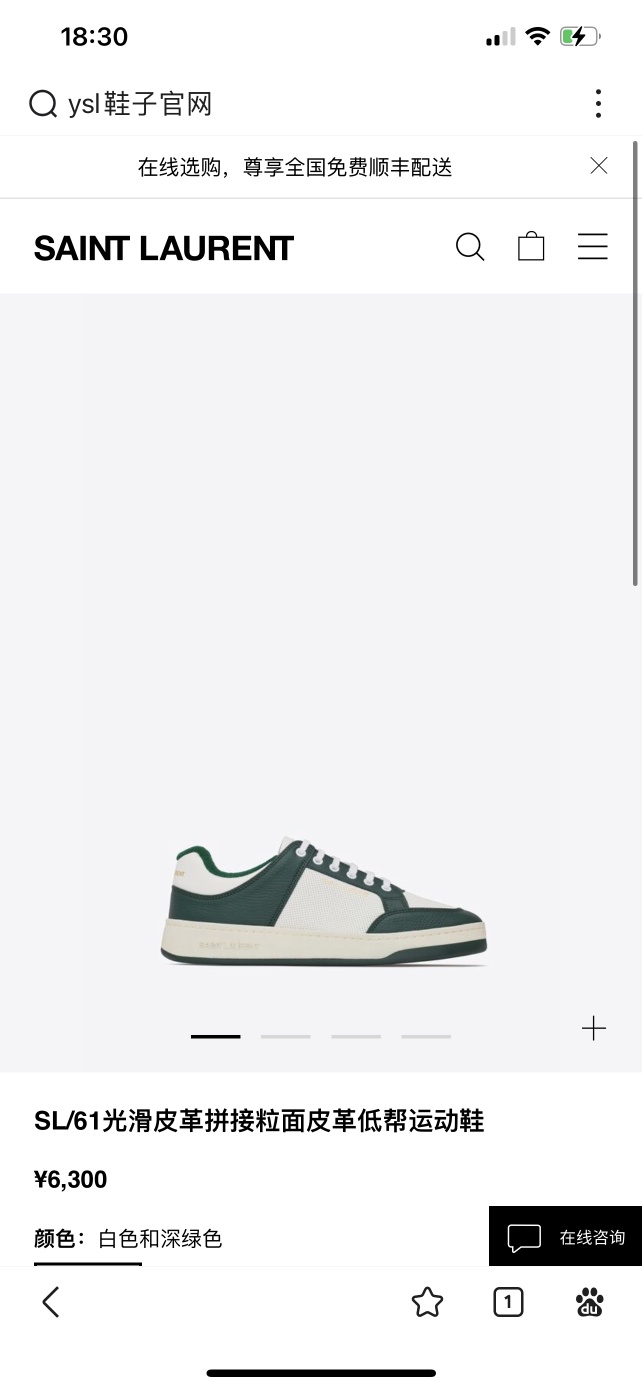Image resolution: width=642 pixels, height=1389 pixels.
Task: Open the browser three-dot overflow menu
Action: tap(598, 104)
